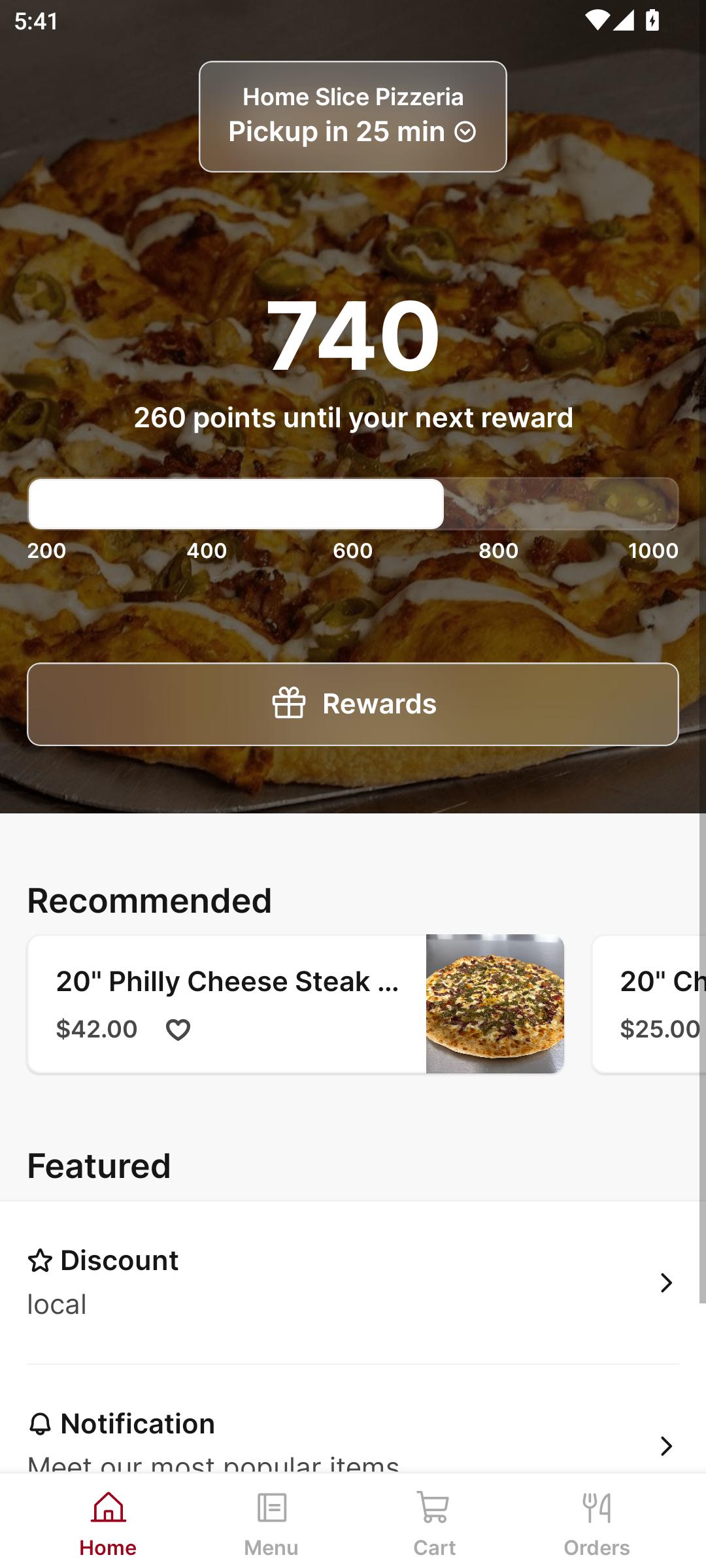706x1568 pixels.
Task: Open the Discount featured row
Action: [x=353, y=1282]
